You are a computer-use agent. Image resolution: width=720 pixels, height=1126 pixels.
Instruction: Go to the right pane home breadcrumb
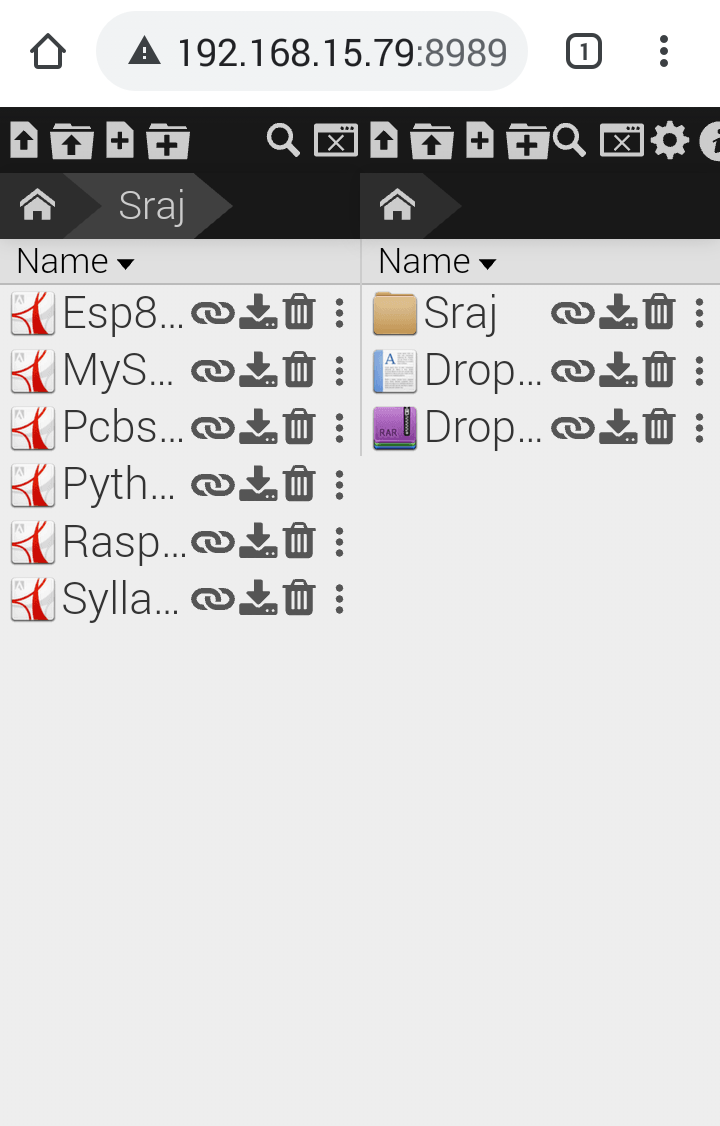click(398, 205)
